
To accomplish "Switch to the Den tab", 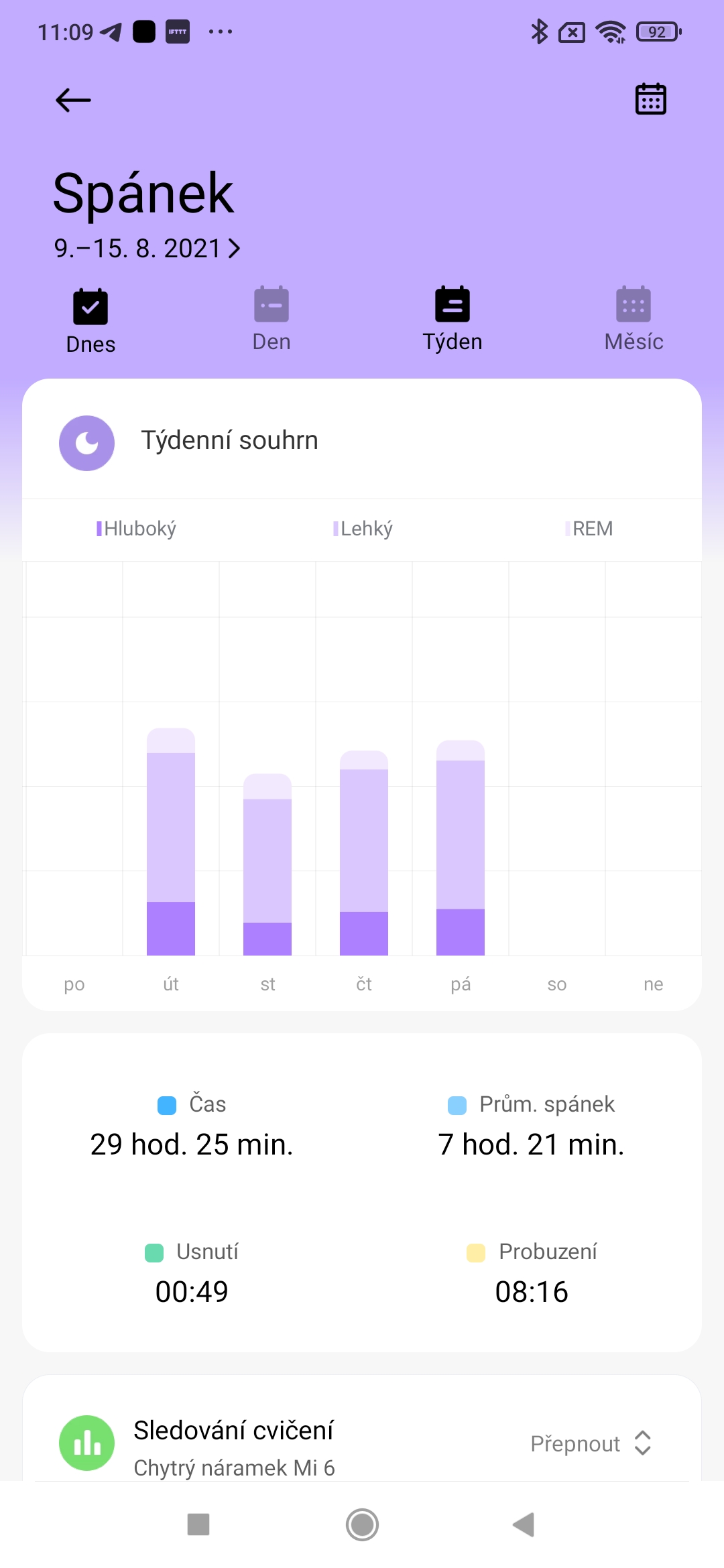I will [x=271, y=320].
